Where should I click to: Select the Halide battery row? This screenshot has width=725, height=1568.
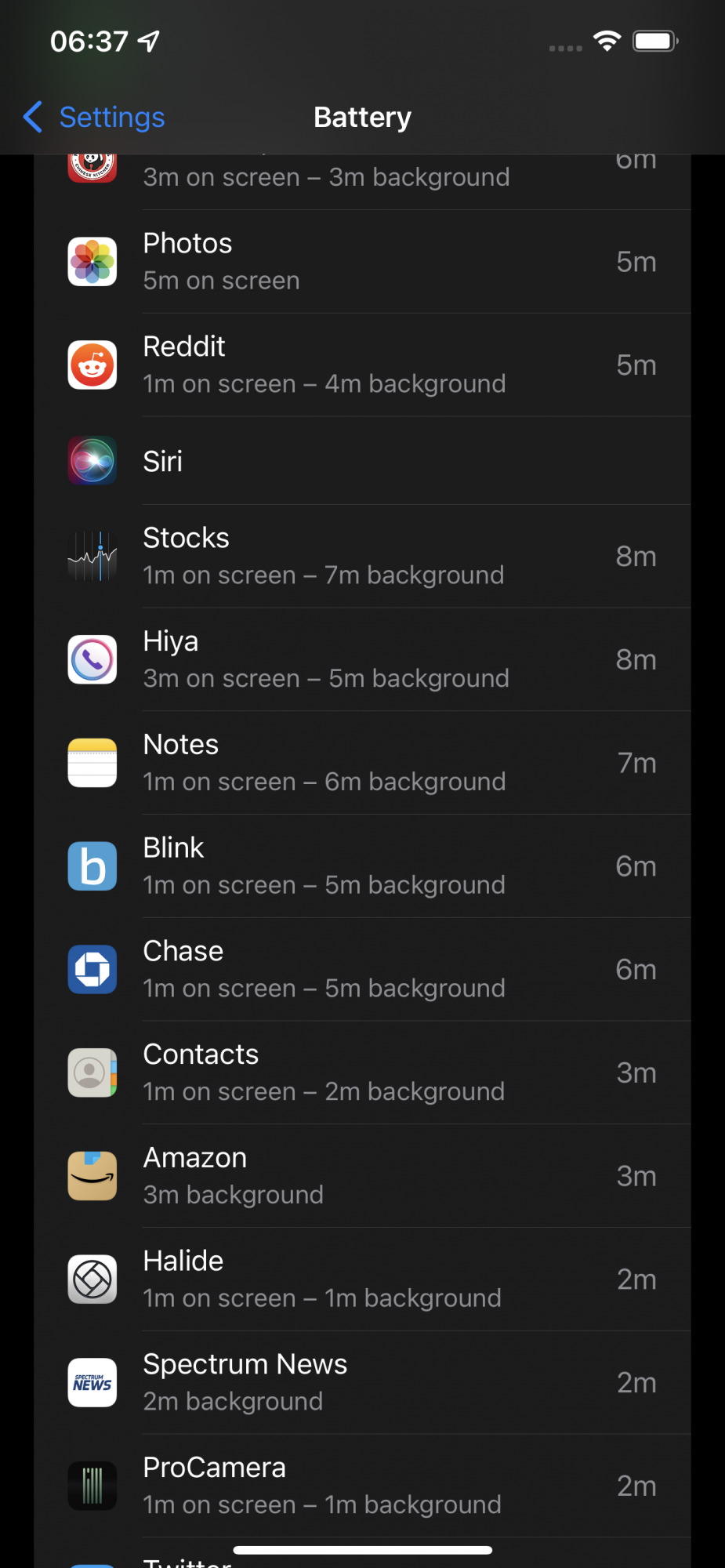pyautogui.click(x=362, y=1279)
